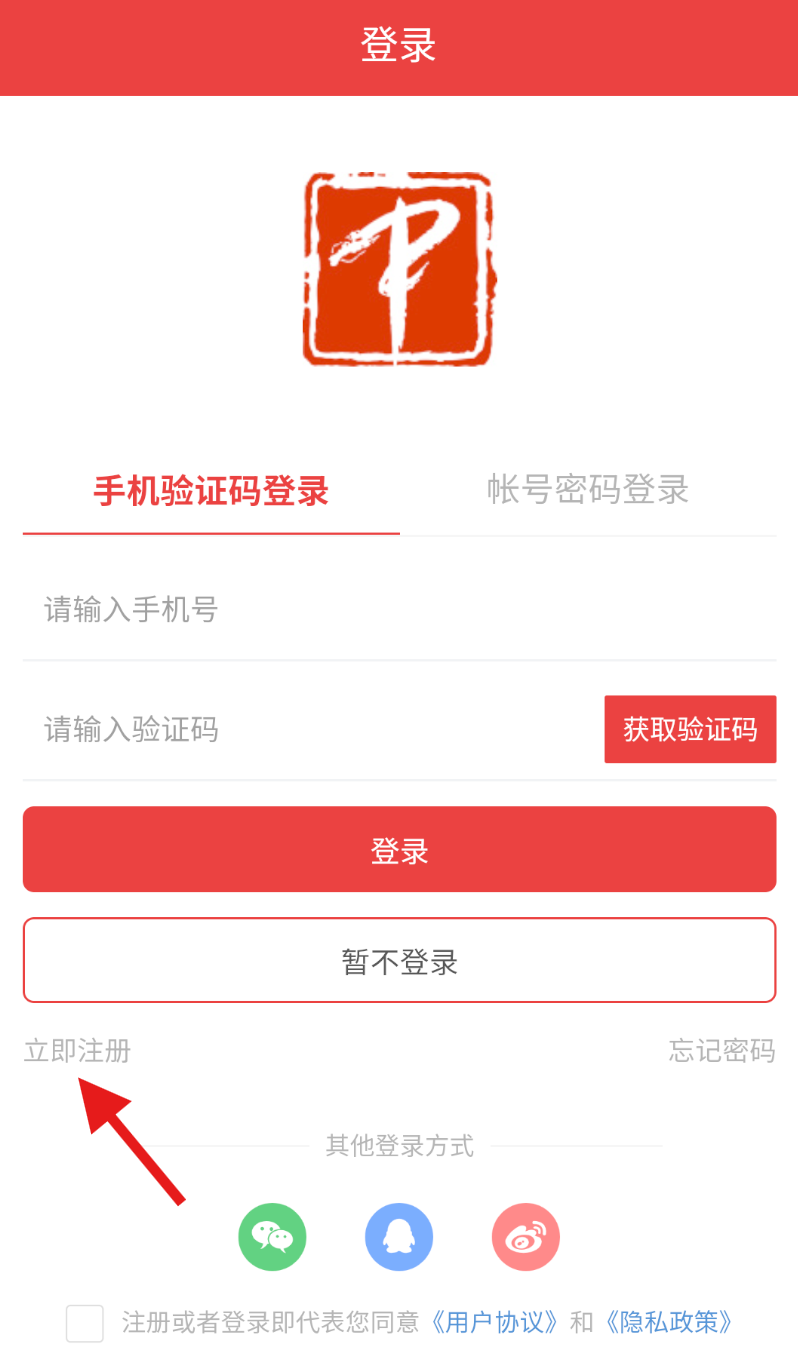Image resolution: width=798 pixels, height=1372 pixels.
Task: Log in with WeChat icon
Action: click(272, 1237)
